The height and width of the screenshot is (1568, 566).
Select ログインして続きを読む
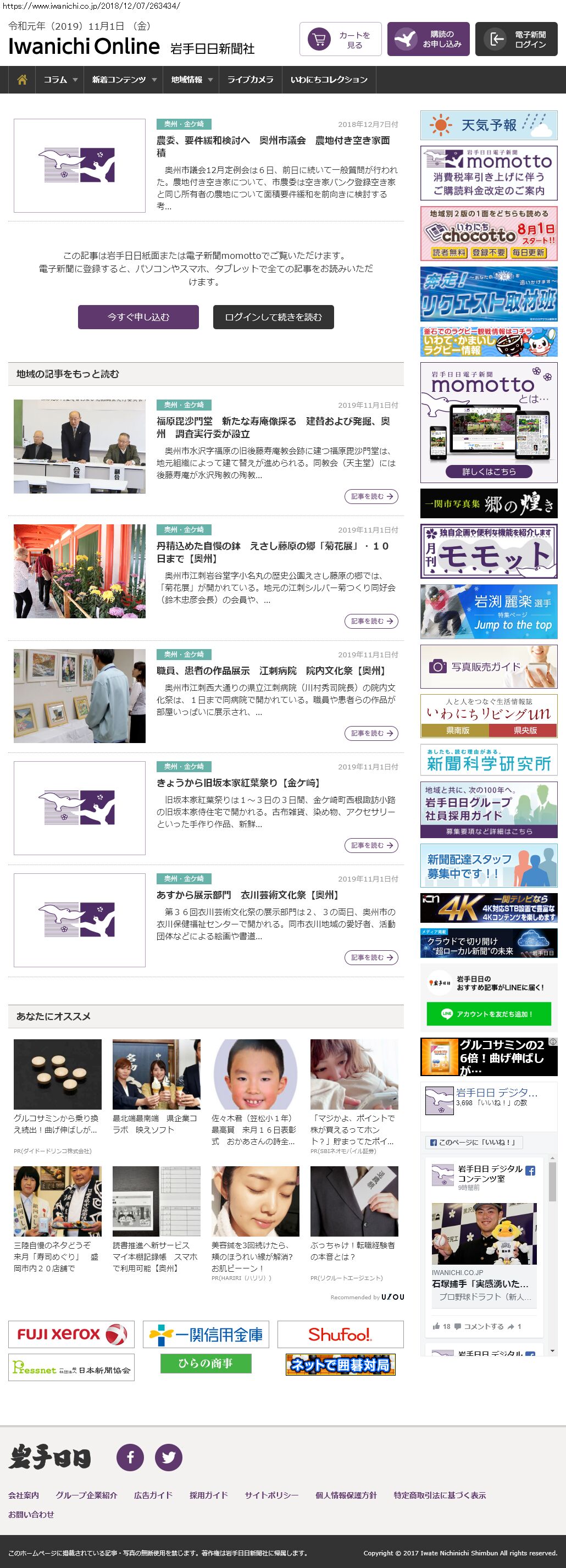coord(273,317)
